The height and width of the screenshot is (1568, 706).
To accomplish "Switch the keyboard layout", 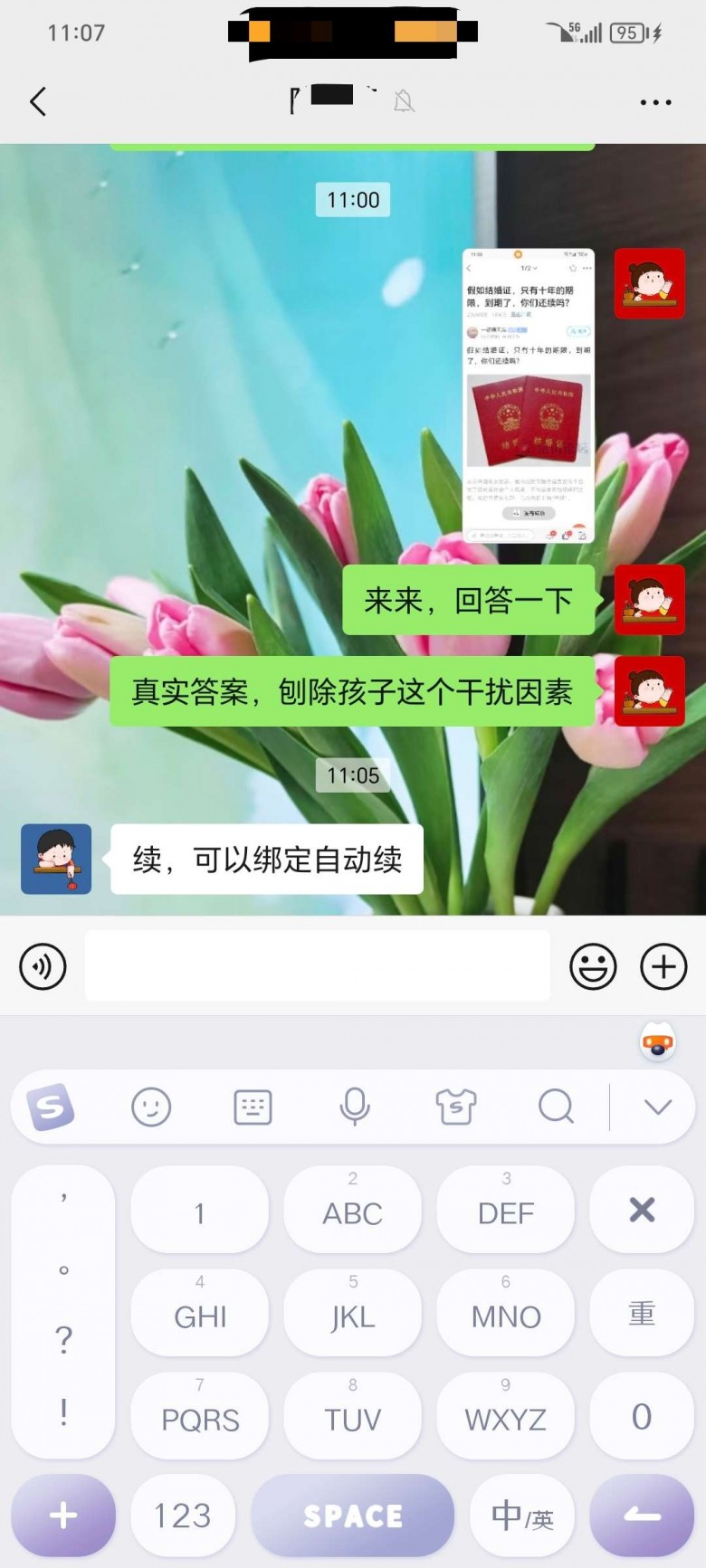I will (253, 1107).
